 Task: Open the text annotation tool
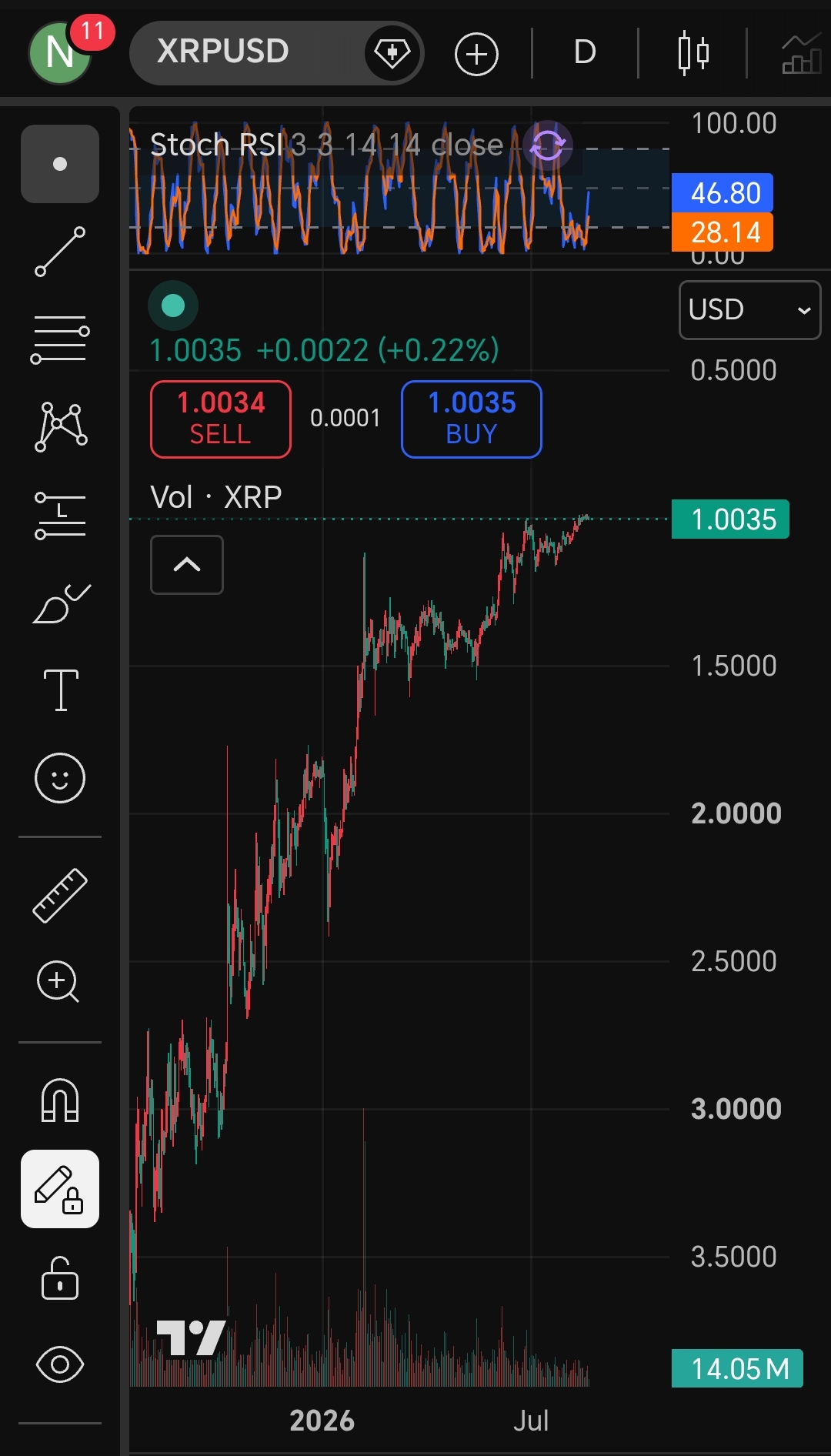click(61, 690)
